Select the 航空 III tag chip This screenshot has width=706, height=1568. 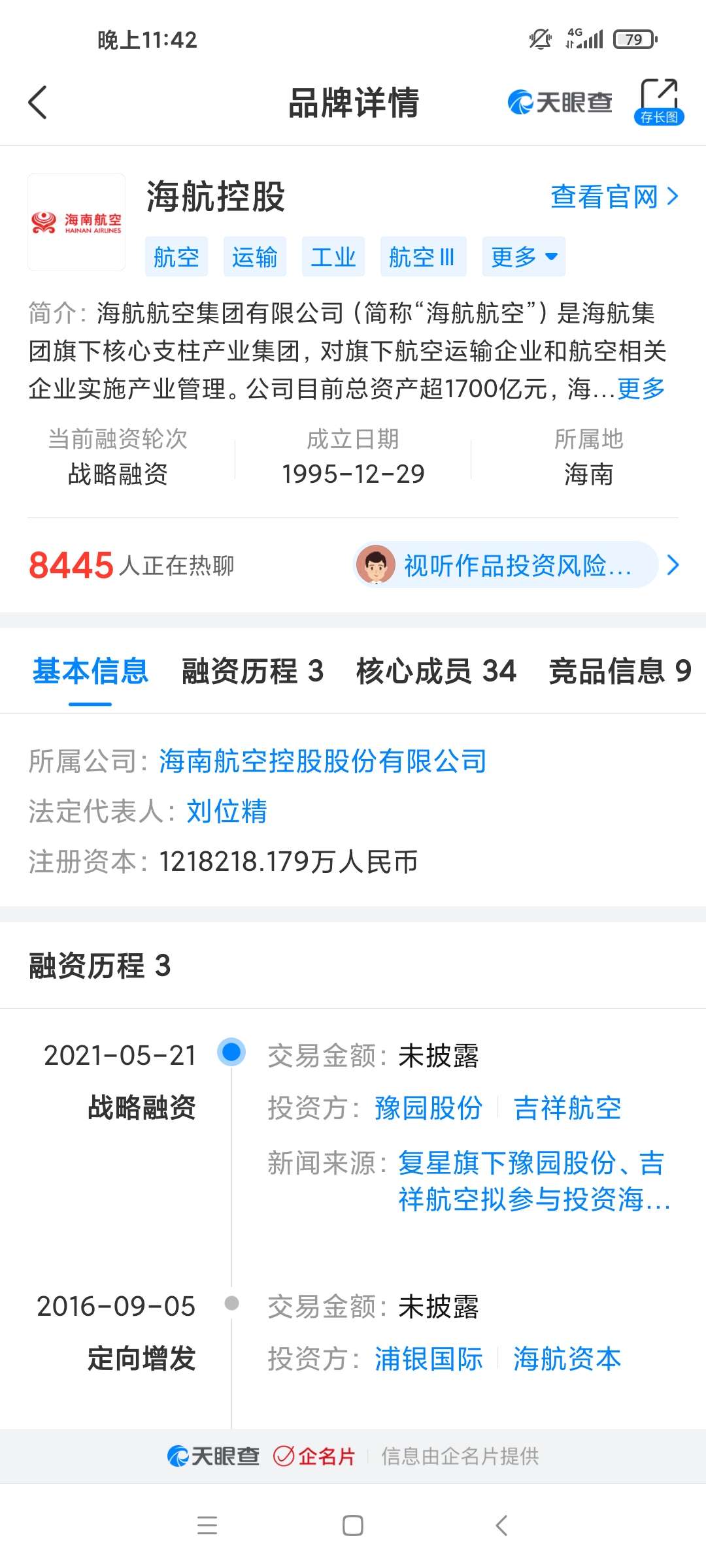tap(423, 257)
